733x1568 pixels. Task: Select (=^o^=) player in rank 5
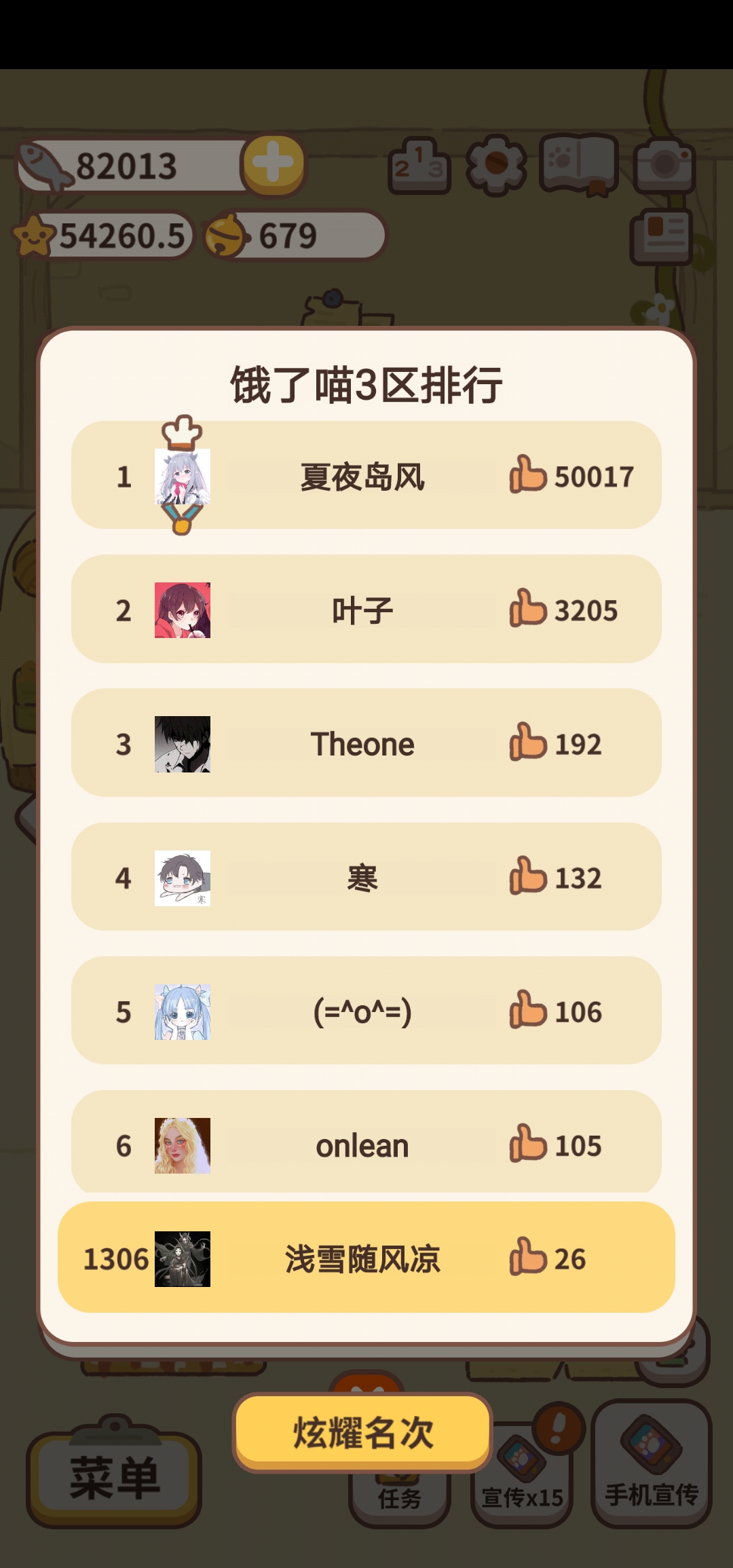point(366,1011)
